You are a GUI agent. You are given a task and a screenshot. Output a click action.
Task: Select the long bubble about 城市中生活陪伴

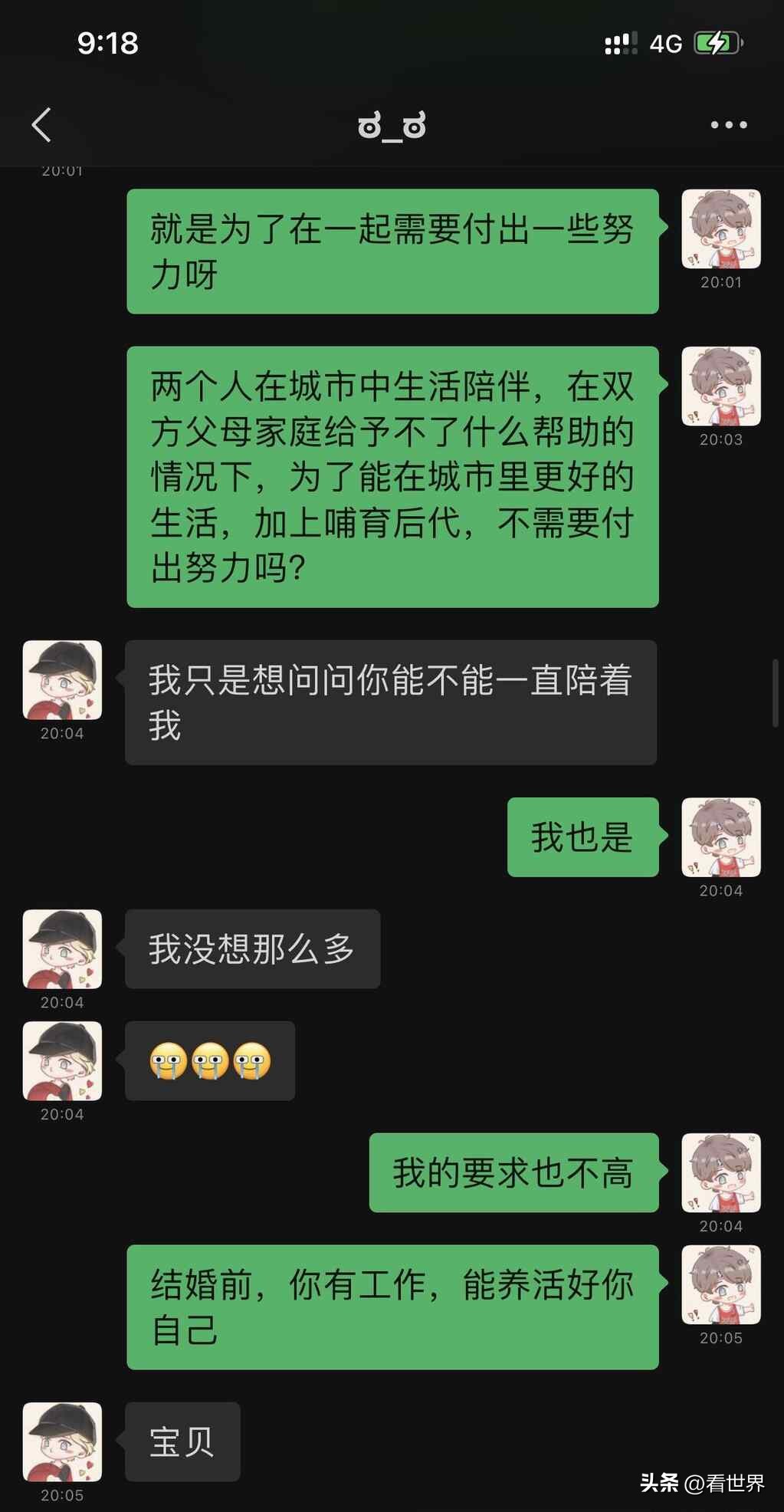[392, 475]
